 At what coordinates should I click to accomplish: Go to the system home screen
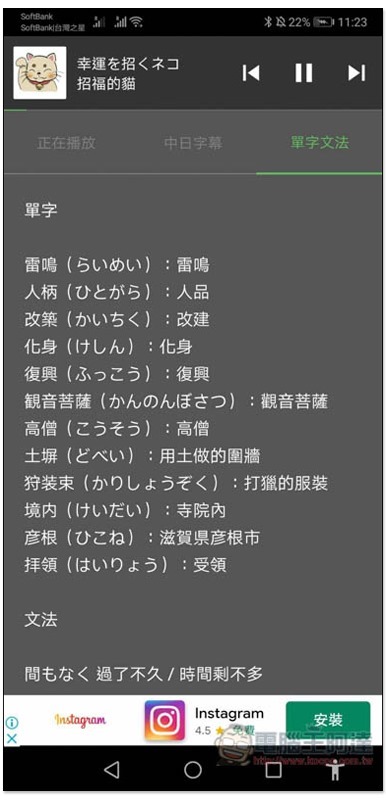point(193,770)
